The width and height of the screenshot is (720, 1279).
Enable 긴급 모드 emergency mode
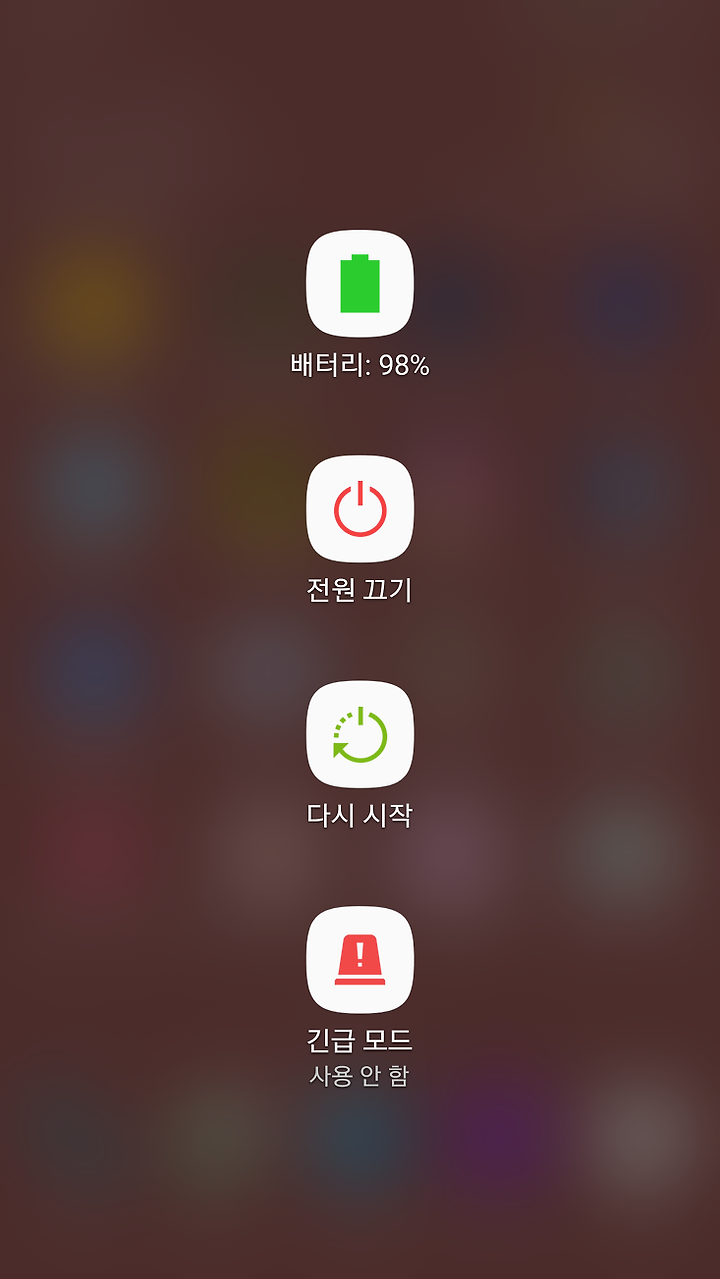point(360,960)
